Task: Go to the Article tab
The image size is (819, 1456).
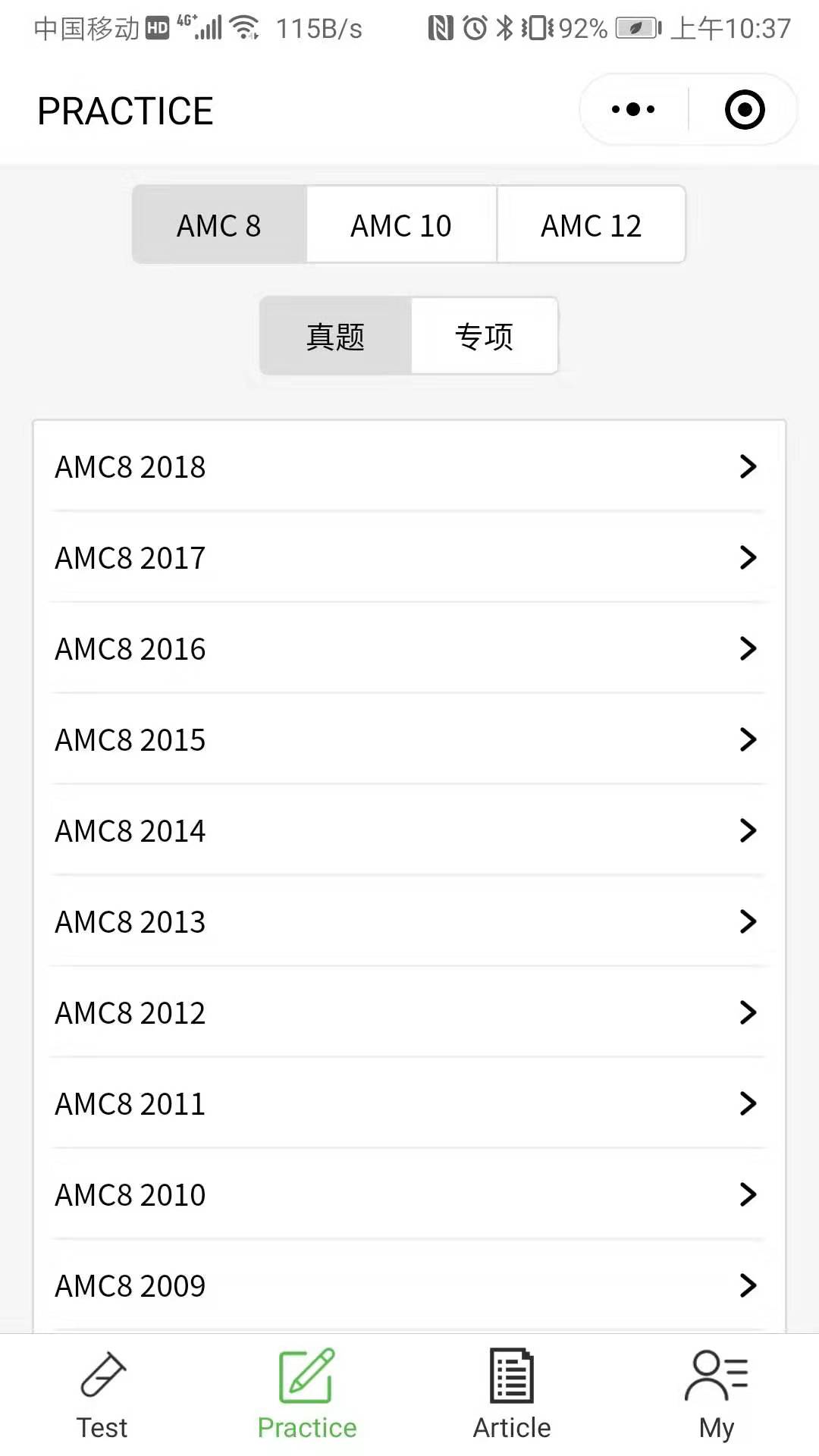Action: 512,1395
